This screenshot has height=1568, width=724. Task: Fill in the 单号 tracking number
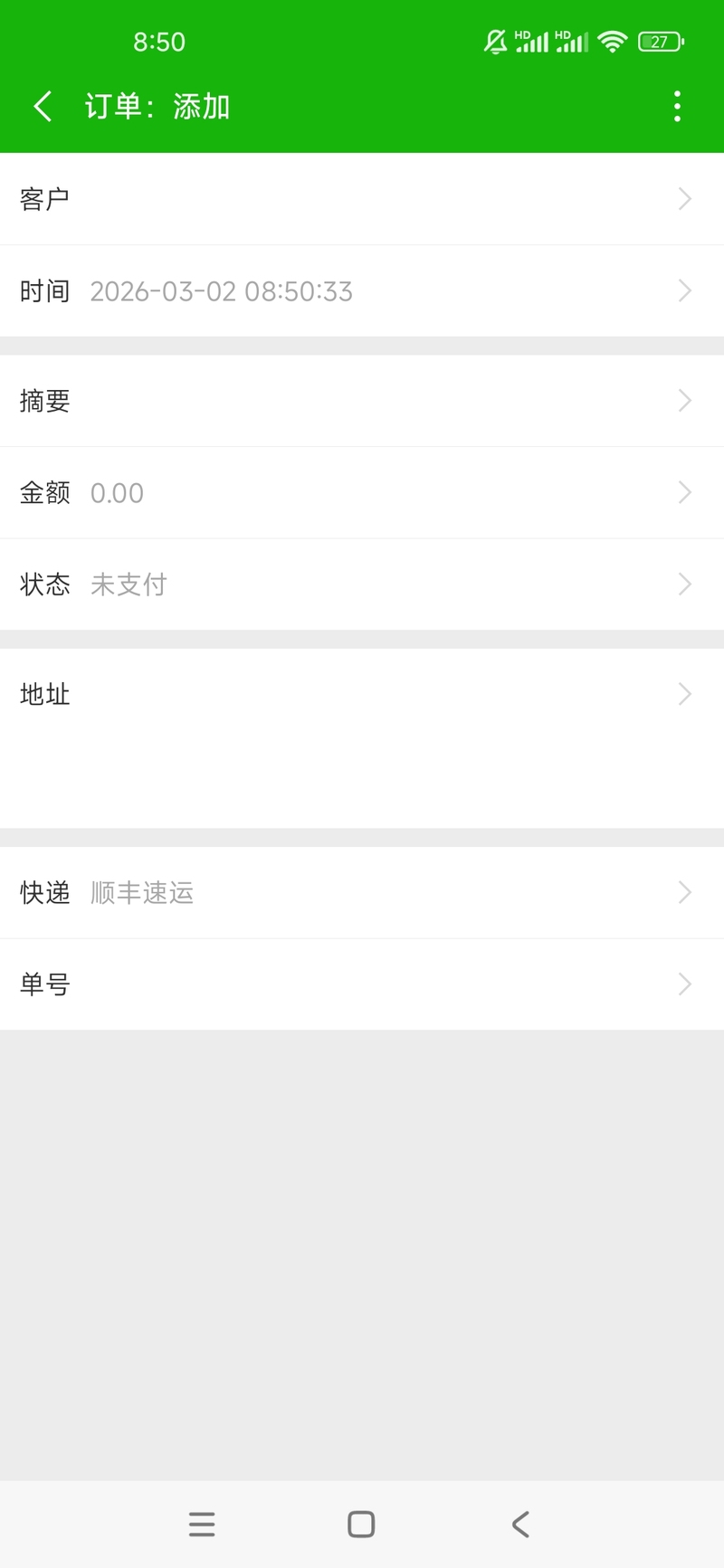point(362,984)
